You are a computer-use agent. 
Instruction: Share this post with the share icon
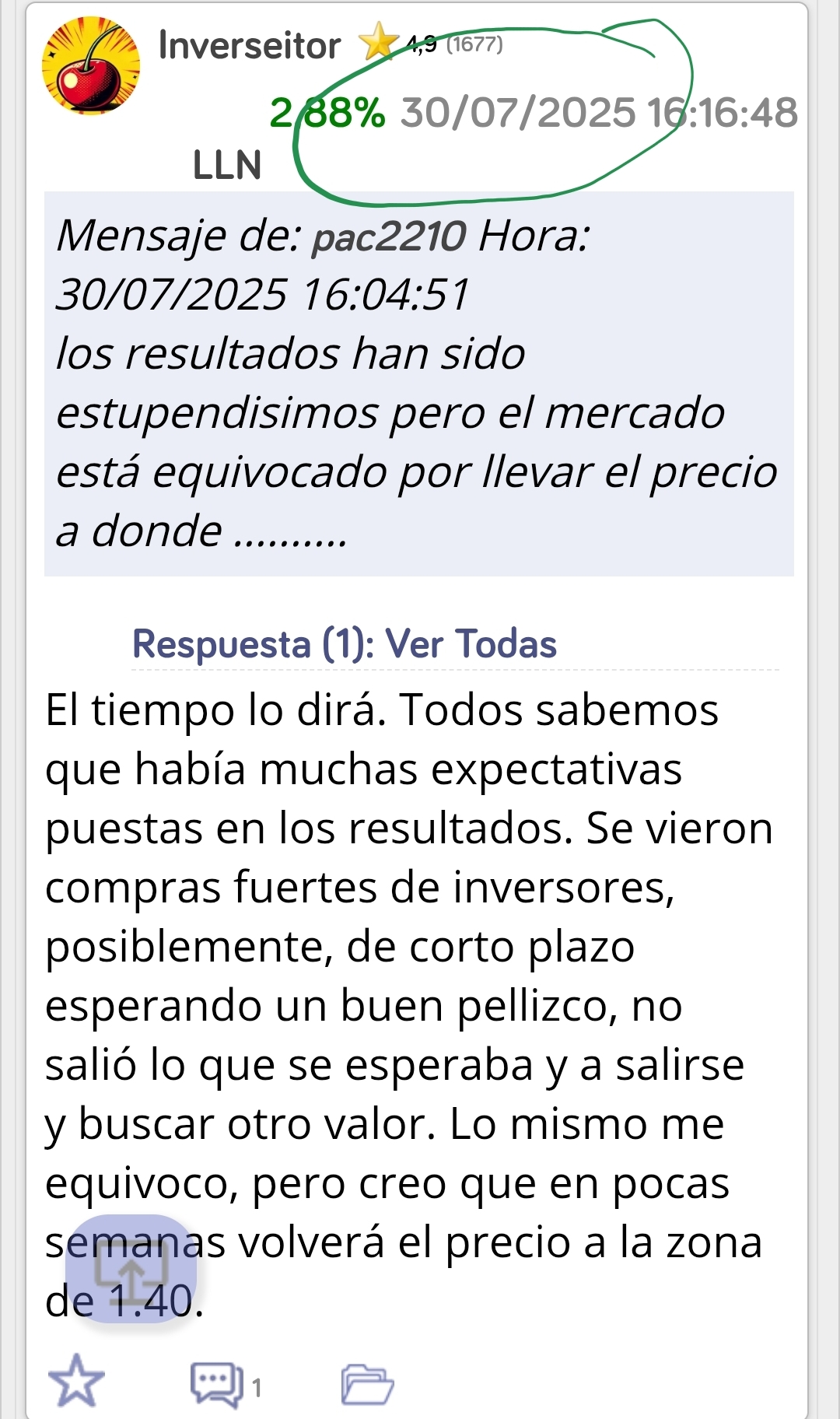pyautogui.click(x=131, y=1269)
